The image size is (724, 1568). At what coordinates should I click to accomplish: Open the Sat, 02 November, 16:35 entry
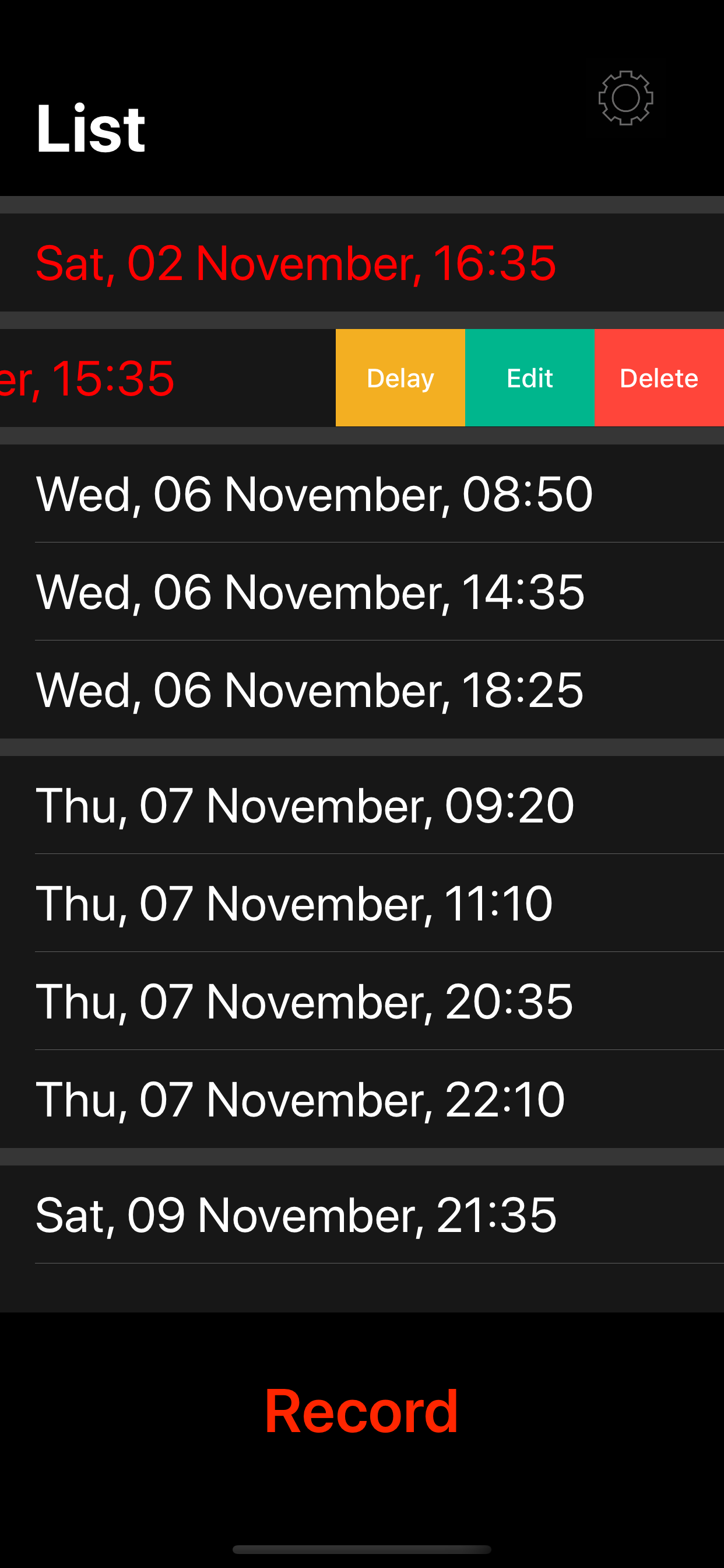[362, 263]
